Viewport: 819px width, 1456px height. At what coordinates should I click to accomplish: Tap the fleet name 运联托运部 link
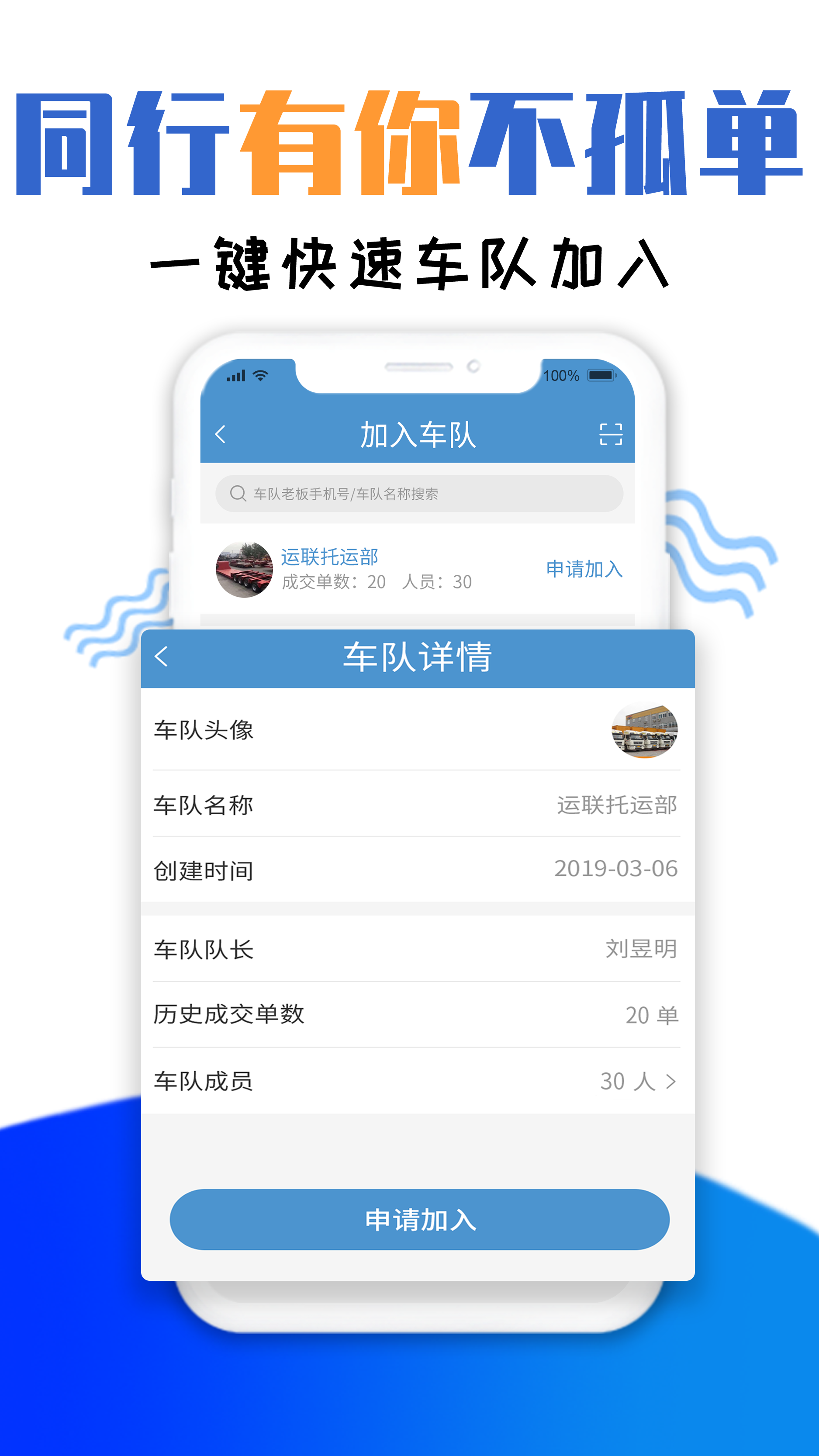pos(331,556)
